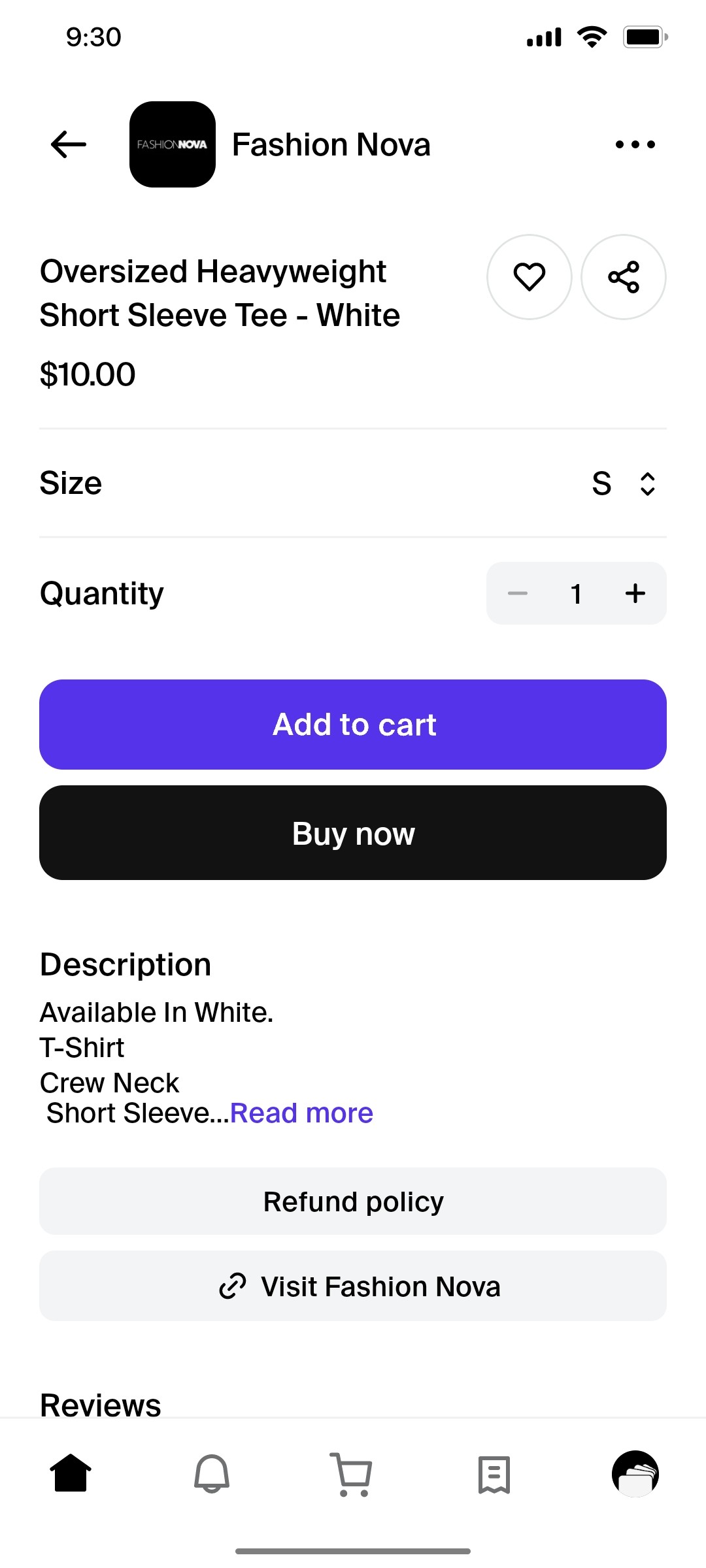Screen dimensions: 706x1568
Task: Open your profile avatar
Action: coord(635,1475)
